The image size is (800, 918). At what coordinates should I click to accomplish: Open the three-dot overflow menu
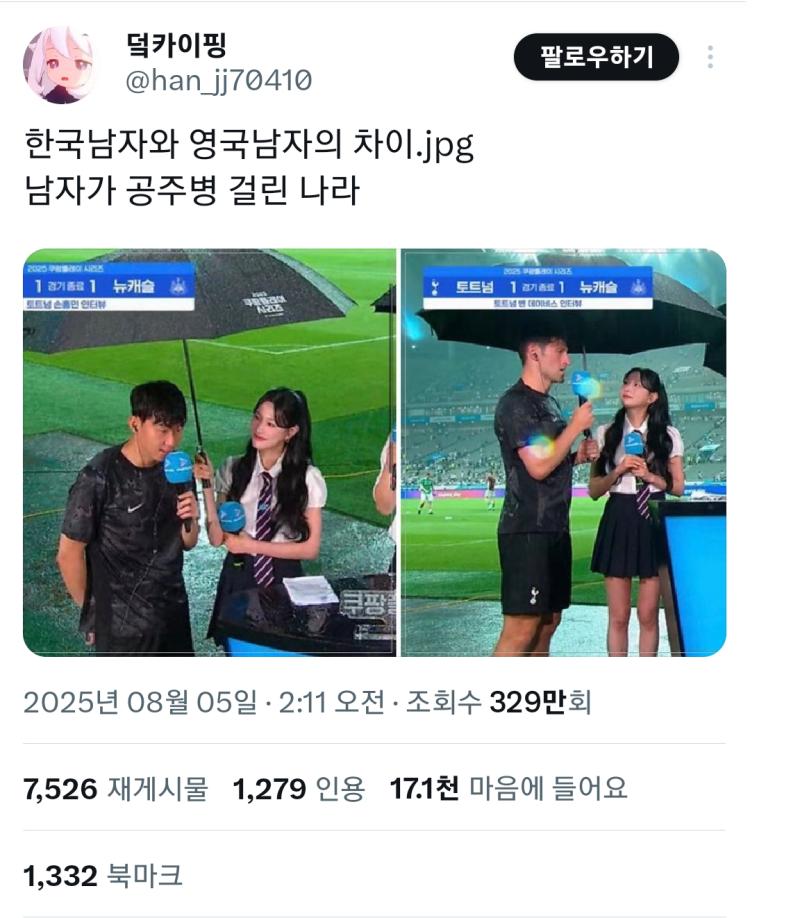point(710,57)
